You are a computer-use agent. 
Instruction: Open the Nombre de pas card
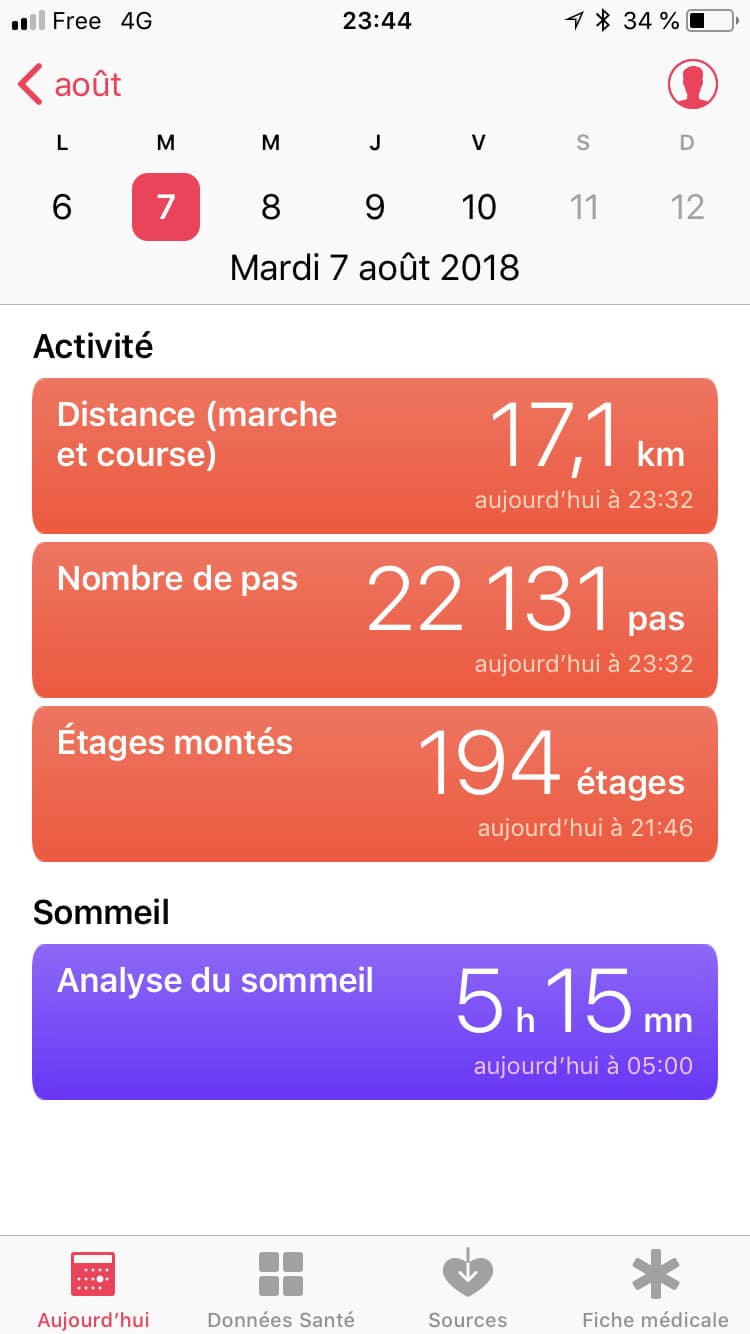[x=375, y=620]
